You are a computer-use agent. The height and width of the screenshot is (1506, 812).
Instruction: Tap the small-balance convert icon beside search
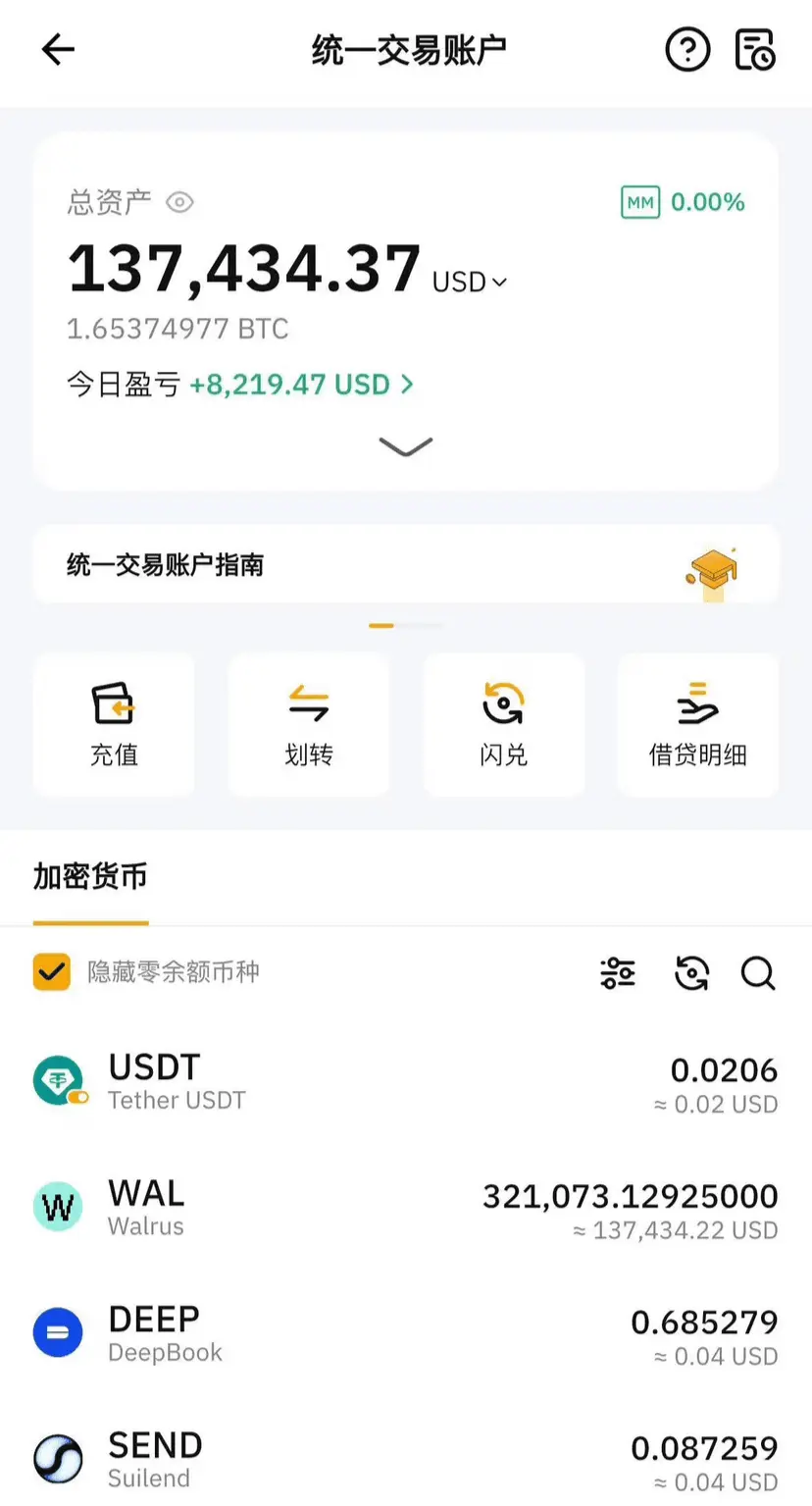(x=691, y=973)
